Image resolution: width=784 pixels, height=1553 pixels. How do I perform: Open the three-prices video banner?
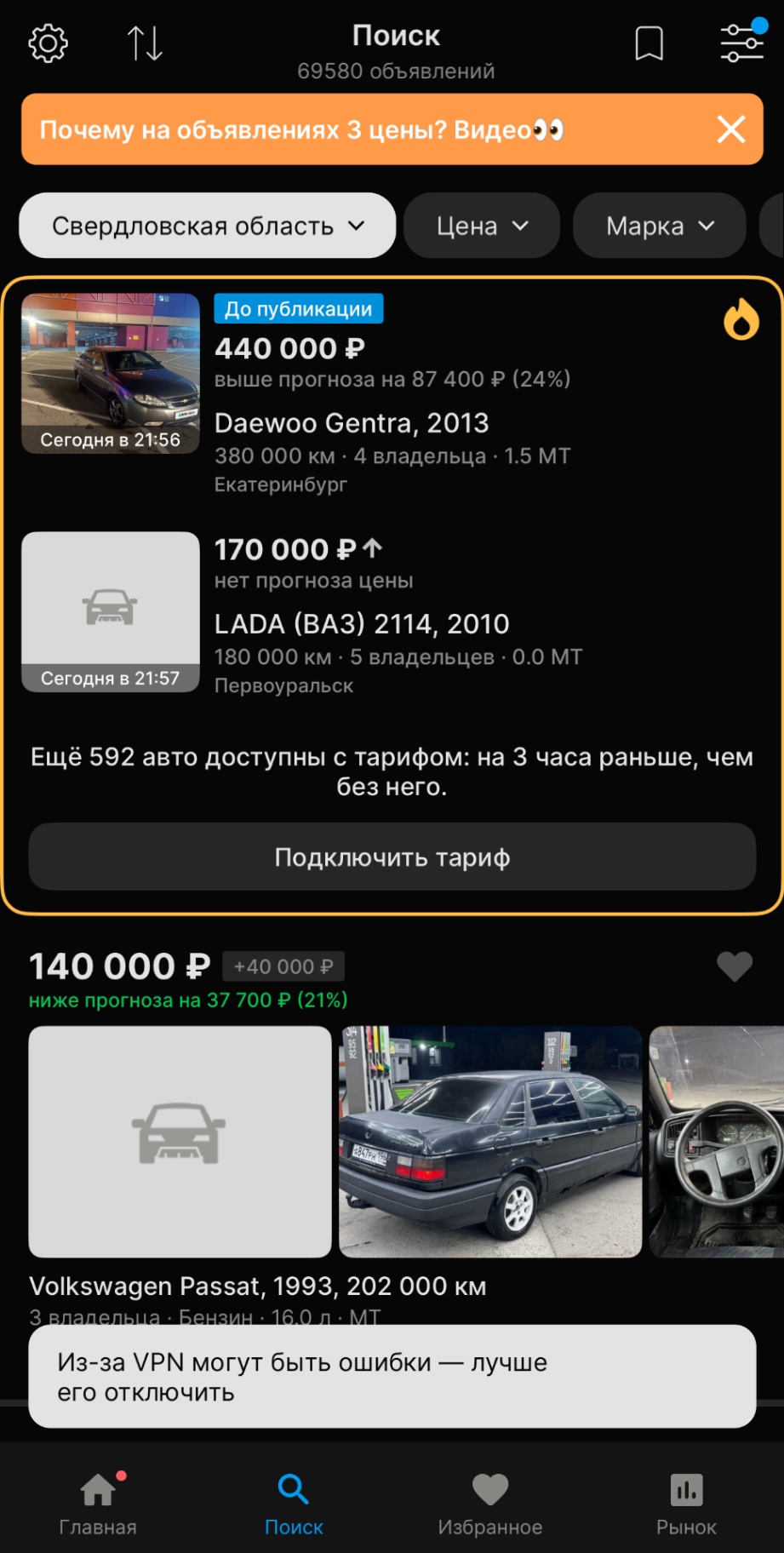(358, 129)
